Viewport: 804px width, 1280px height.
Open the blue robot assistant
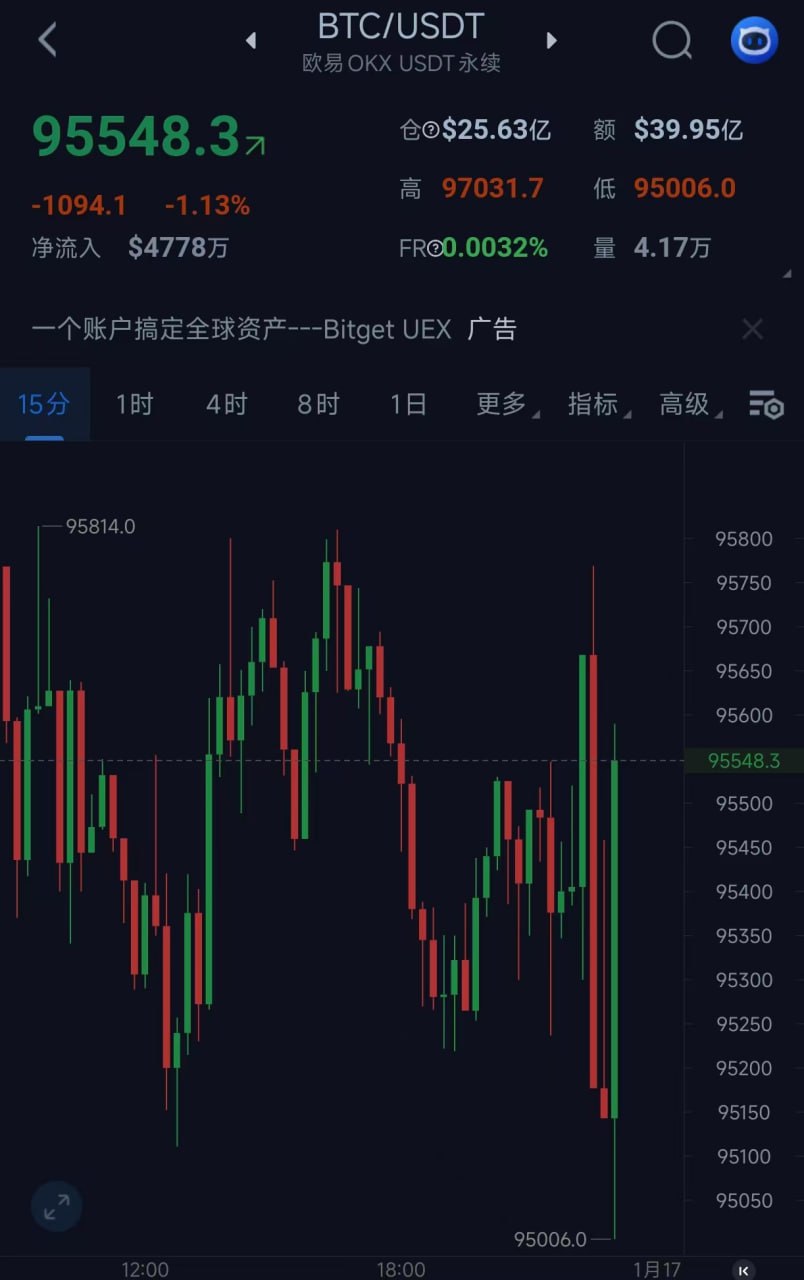click(x=754, y=41)
